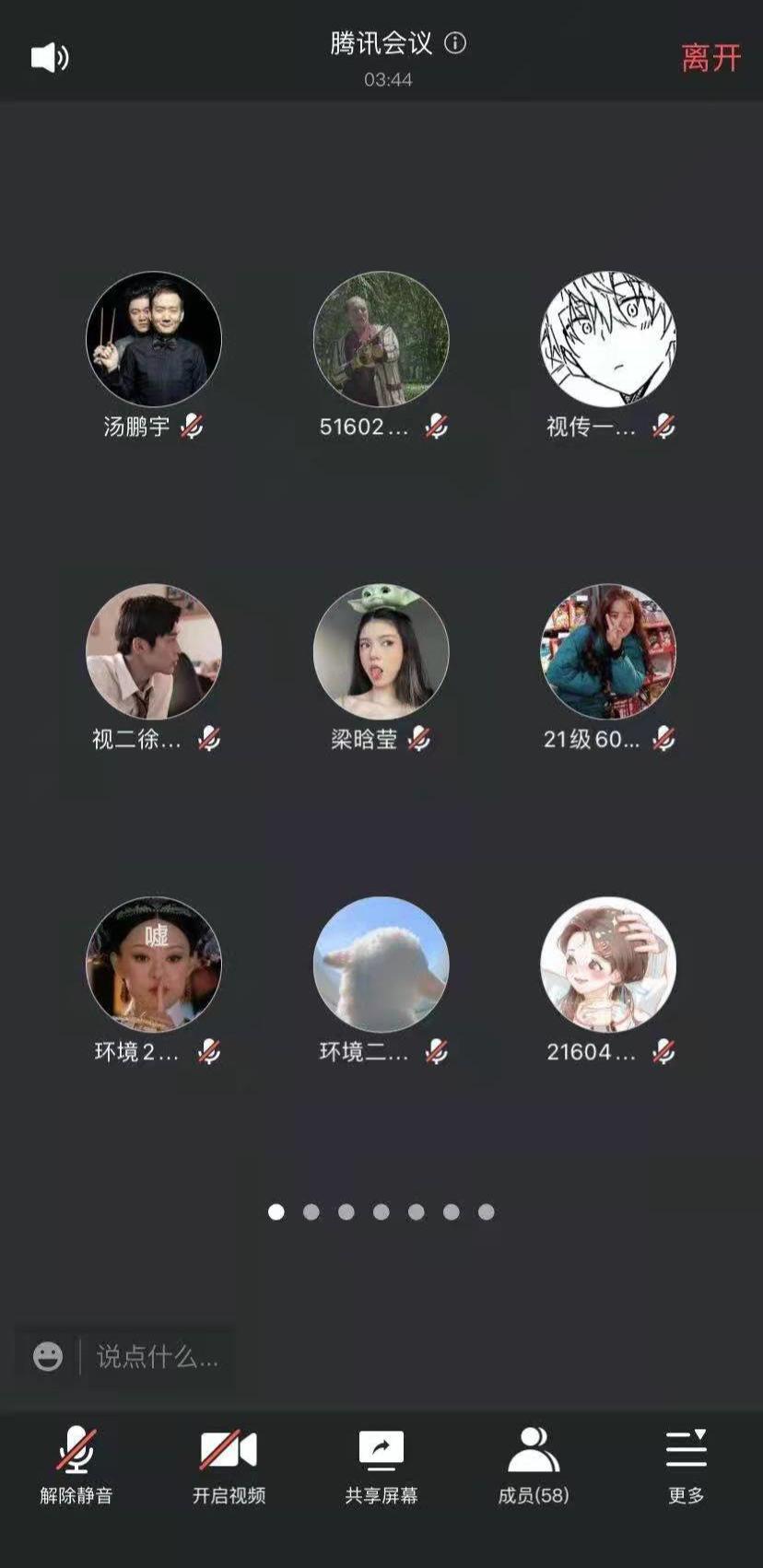Viewport: 763px width, 1568px height.
Task: Tap the avatar labeled 视传一…
Action: pos(608,339)
